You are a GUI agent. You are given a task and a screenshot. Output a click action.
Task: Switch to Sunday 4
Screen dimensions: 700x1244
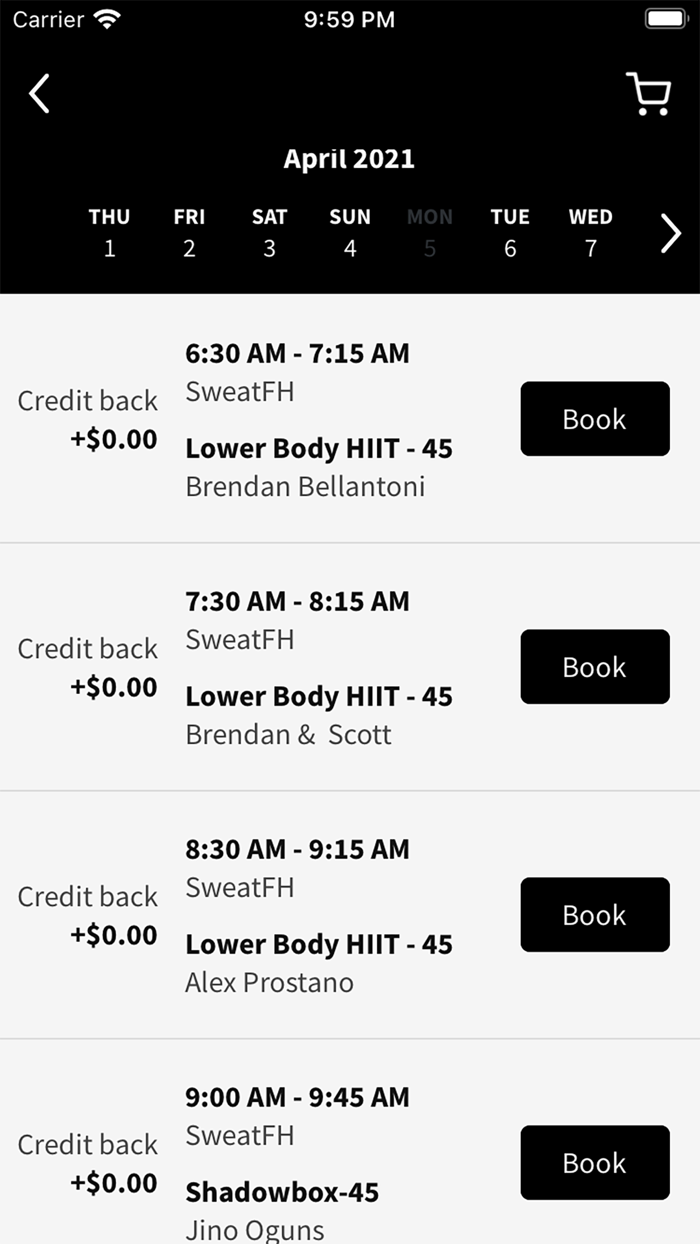[x=350, y=233]
